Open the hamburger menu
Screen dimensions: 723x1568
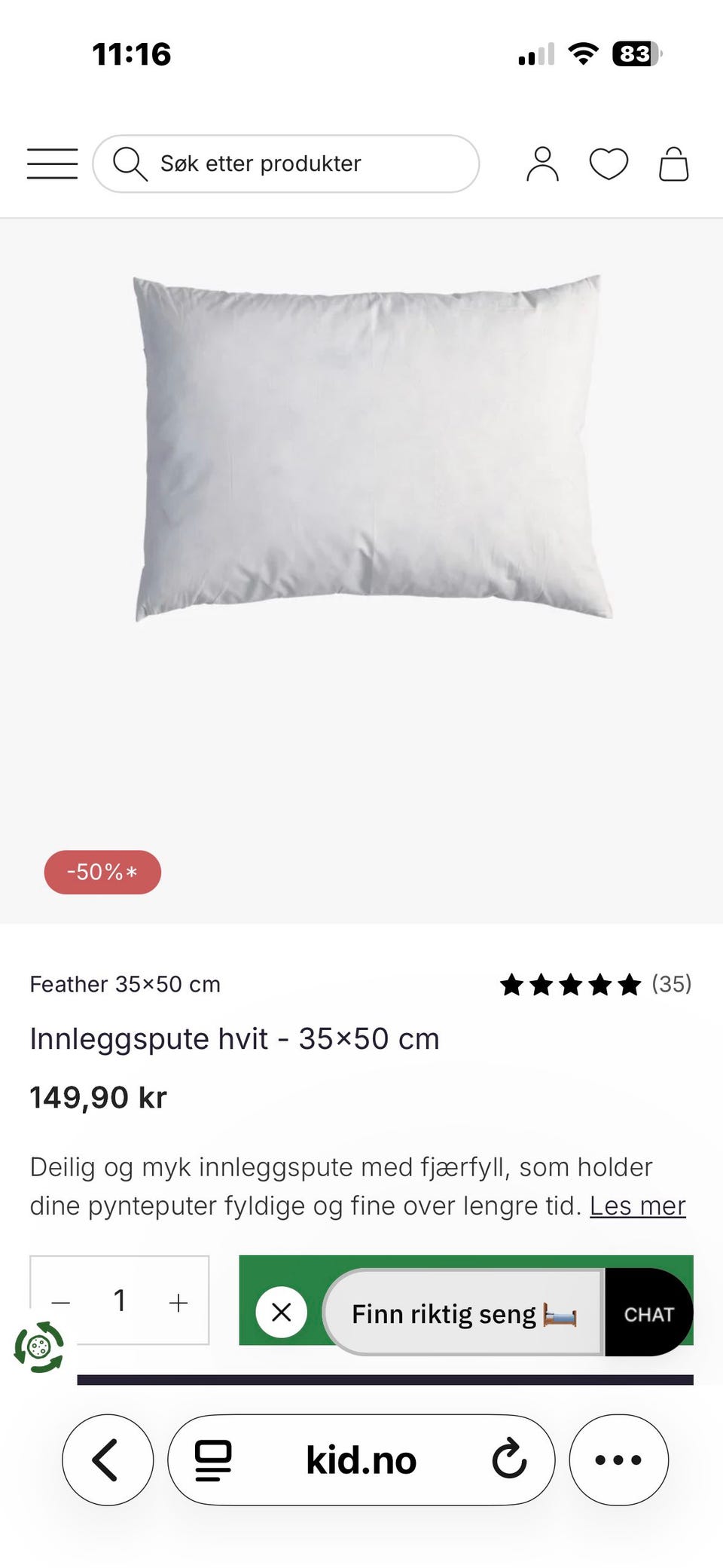tap(52, 164)
